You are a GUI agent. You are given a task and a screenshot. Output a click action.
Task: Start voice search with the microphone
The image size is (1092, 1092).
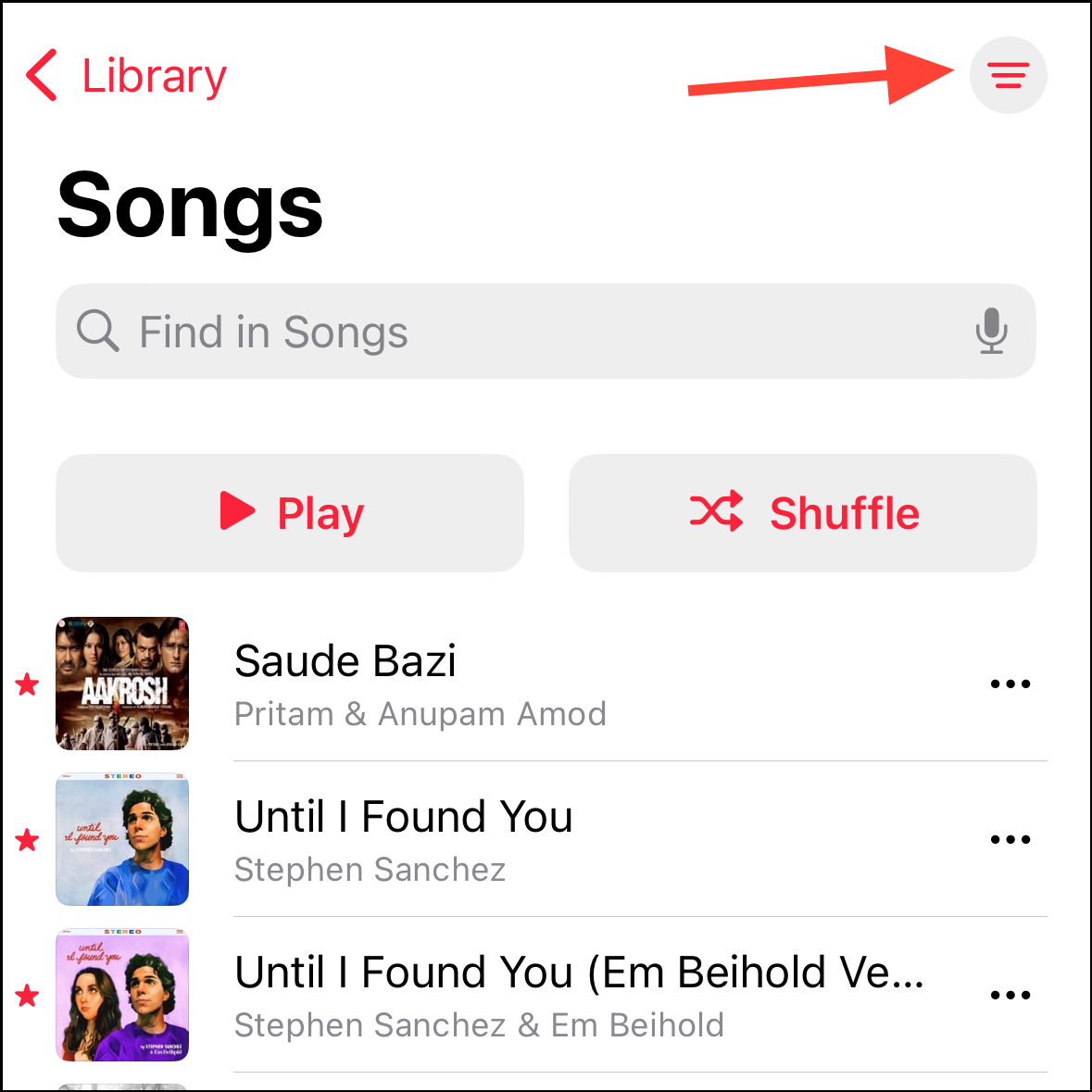tap(991, 331)
